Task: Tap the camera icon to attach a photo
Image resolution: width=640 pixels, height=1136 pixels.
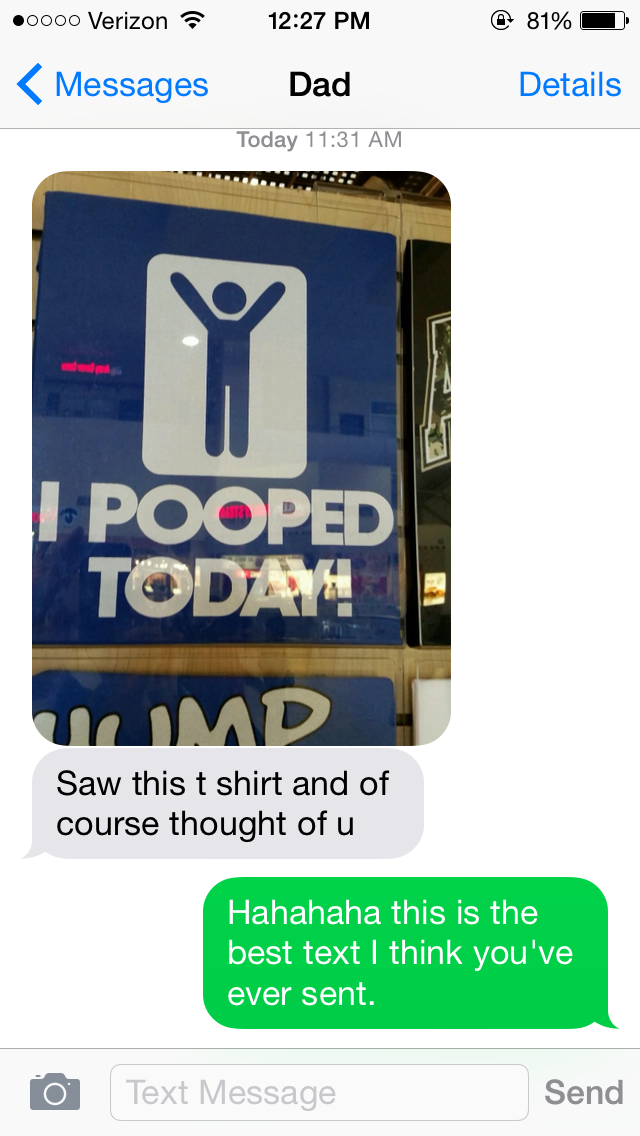Action: 54,1091
